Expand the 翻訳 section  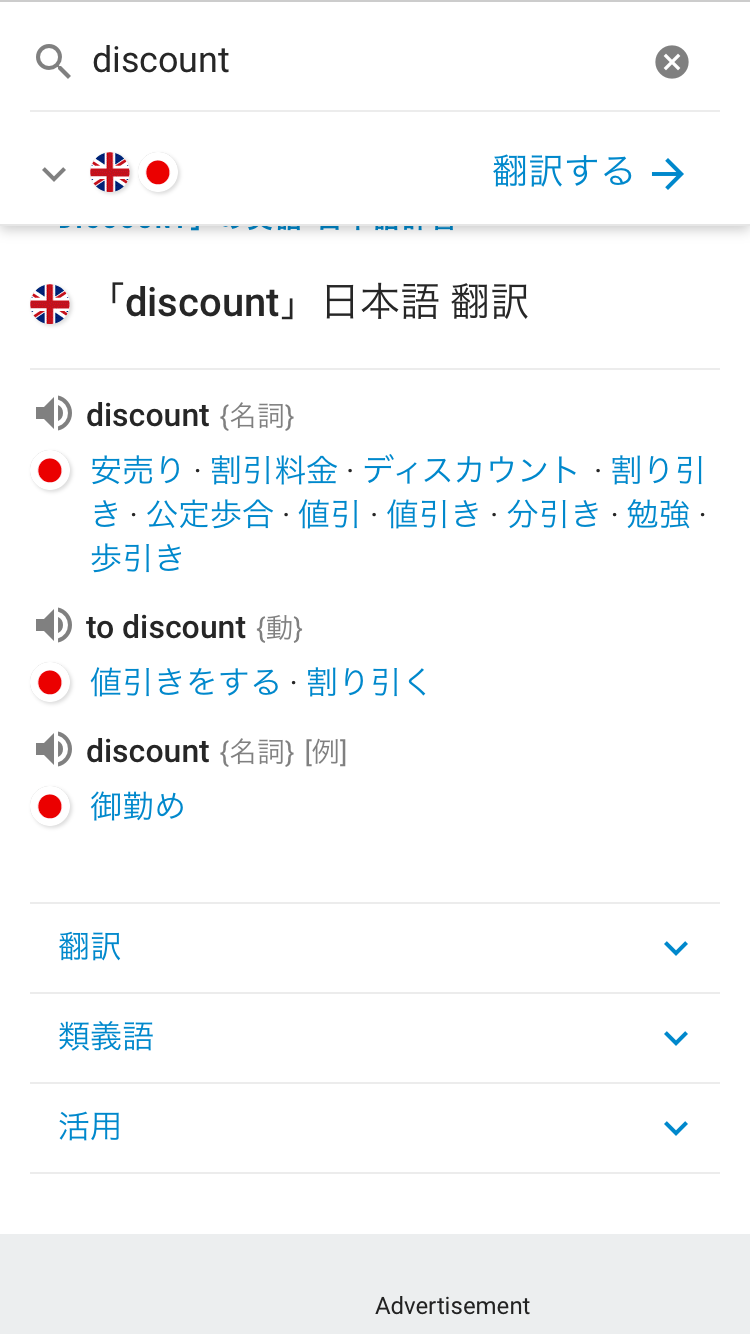[375, 947]
